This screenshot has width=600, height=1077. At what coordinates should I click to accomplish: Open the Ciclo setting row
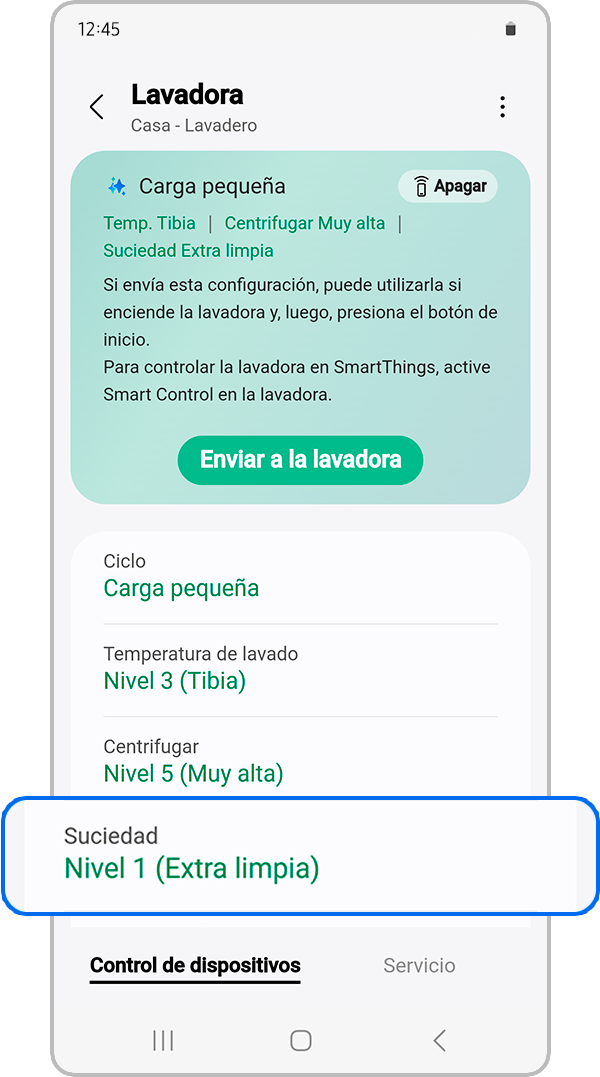click(300, 577)
